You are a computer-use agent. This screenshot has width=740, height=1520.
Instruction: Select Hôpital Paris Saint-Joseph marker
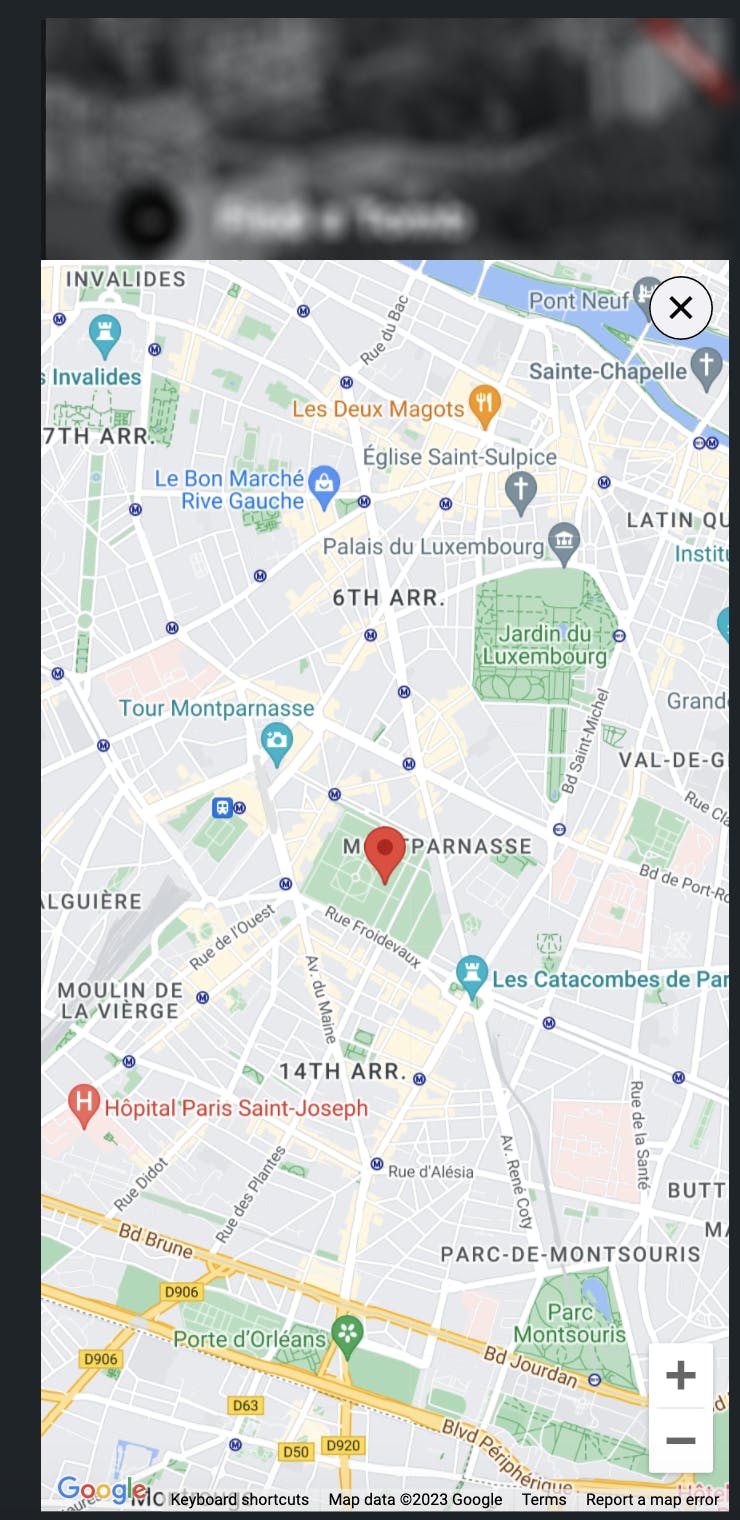(84, 1105)
